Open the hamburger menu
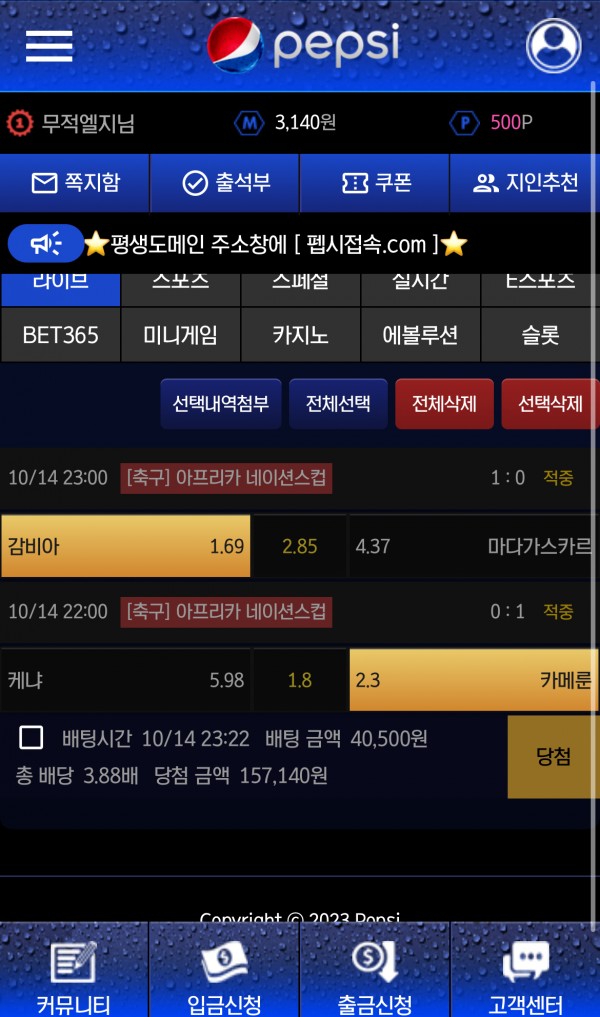Viewport: 600px width, 1017px height. [x=49, y=45]
